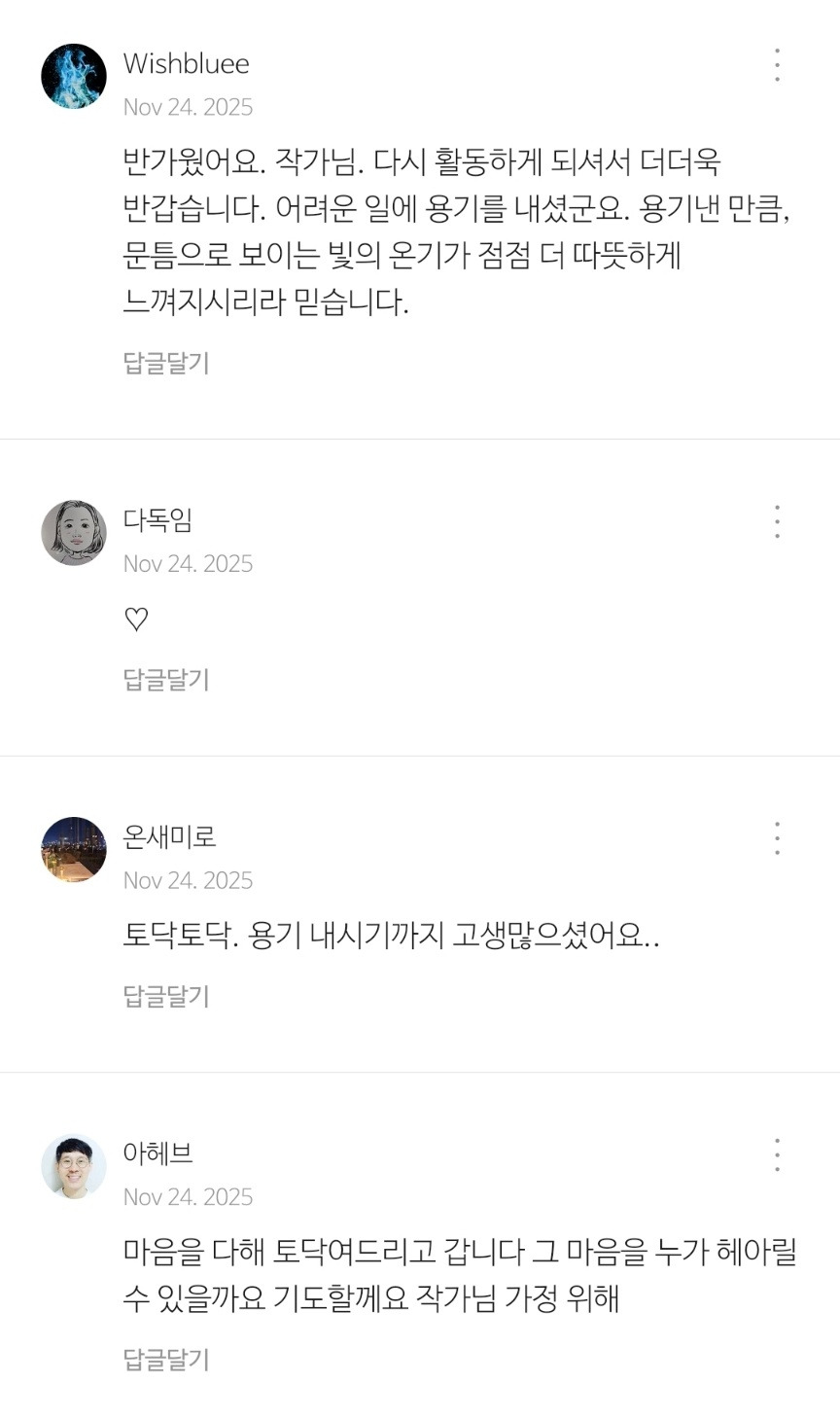Click 온새미로's night cityscape profile image

[x=73, y=849]
